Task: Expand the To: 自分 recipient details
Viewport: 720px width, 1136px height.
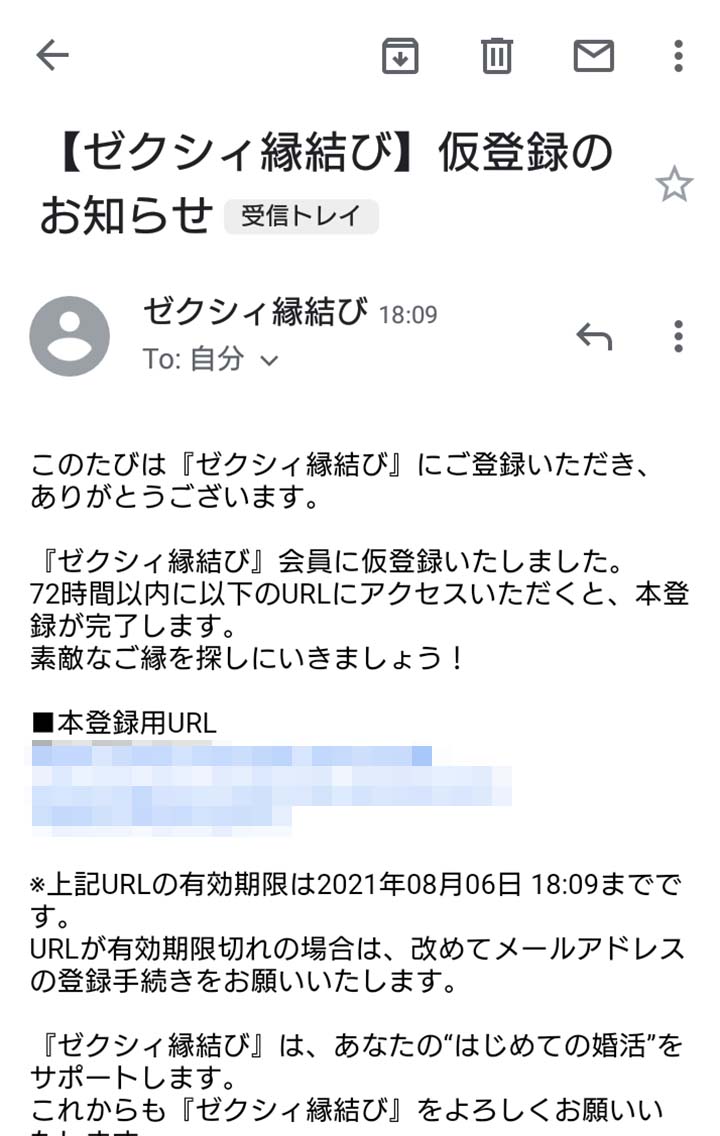Action: [267, 361]
